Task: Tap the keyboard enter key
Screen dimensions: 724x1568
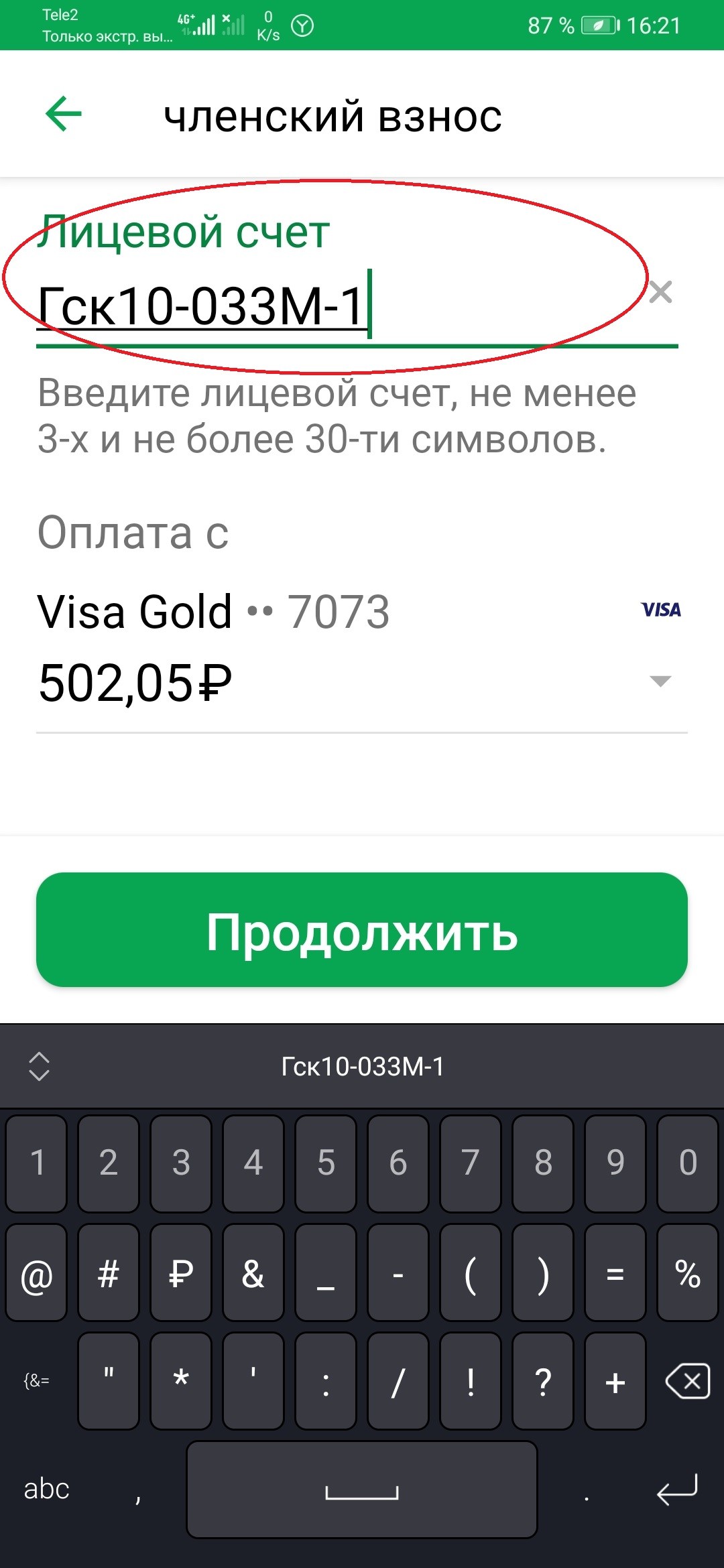Action: pyautogui.click(x=677, y=1489)
